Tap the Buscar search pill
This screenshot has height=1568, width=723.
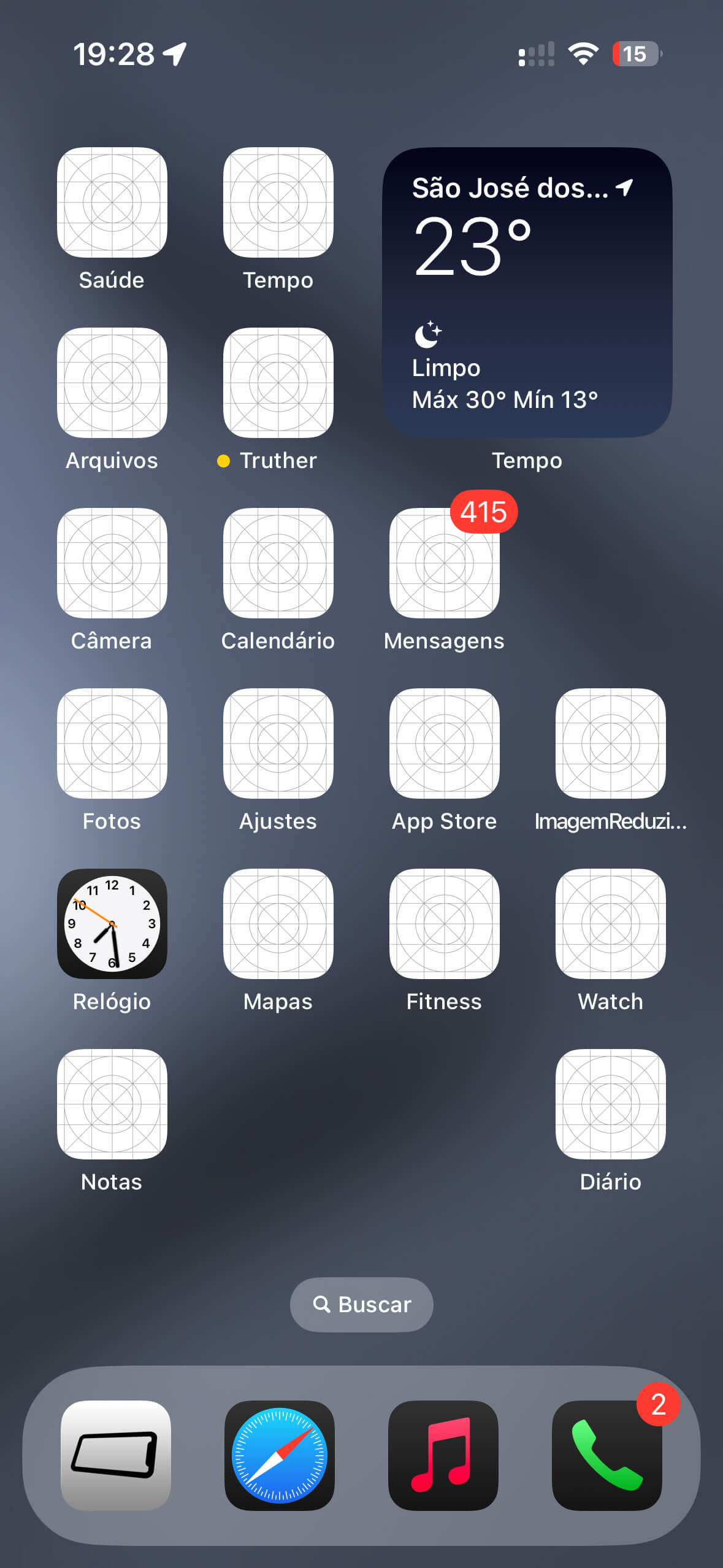tap(362, 1304)
